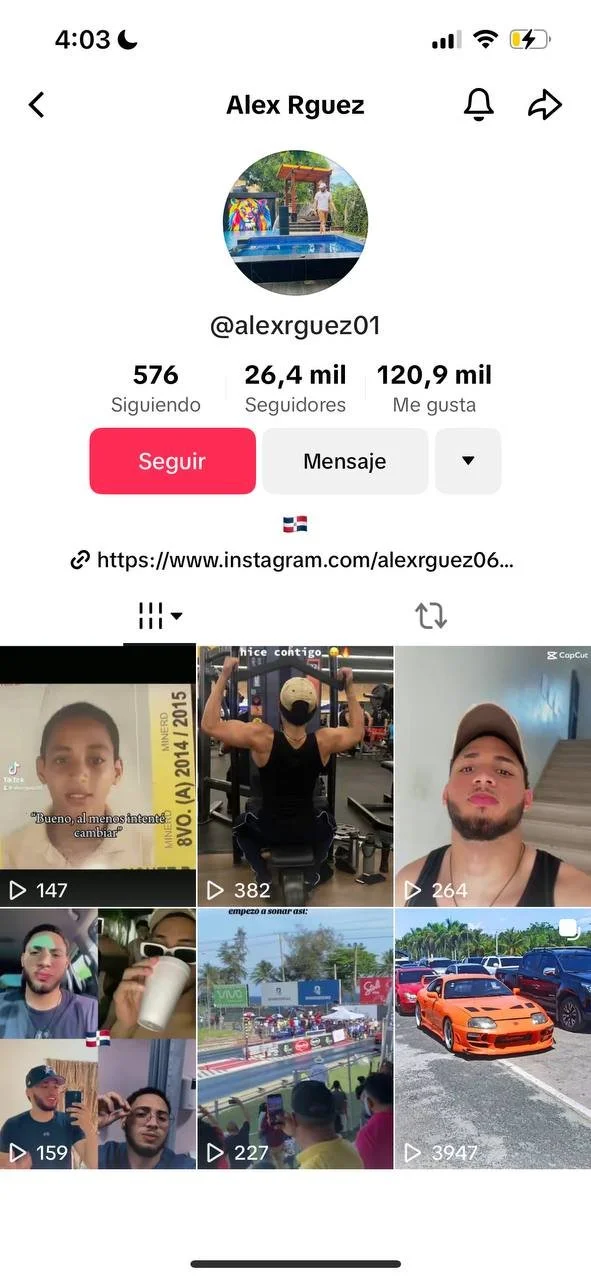Open the collage video with 159 views
This screenshot has width=591, height=1280.
point(98,1039)
